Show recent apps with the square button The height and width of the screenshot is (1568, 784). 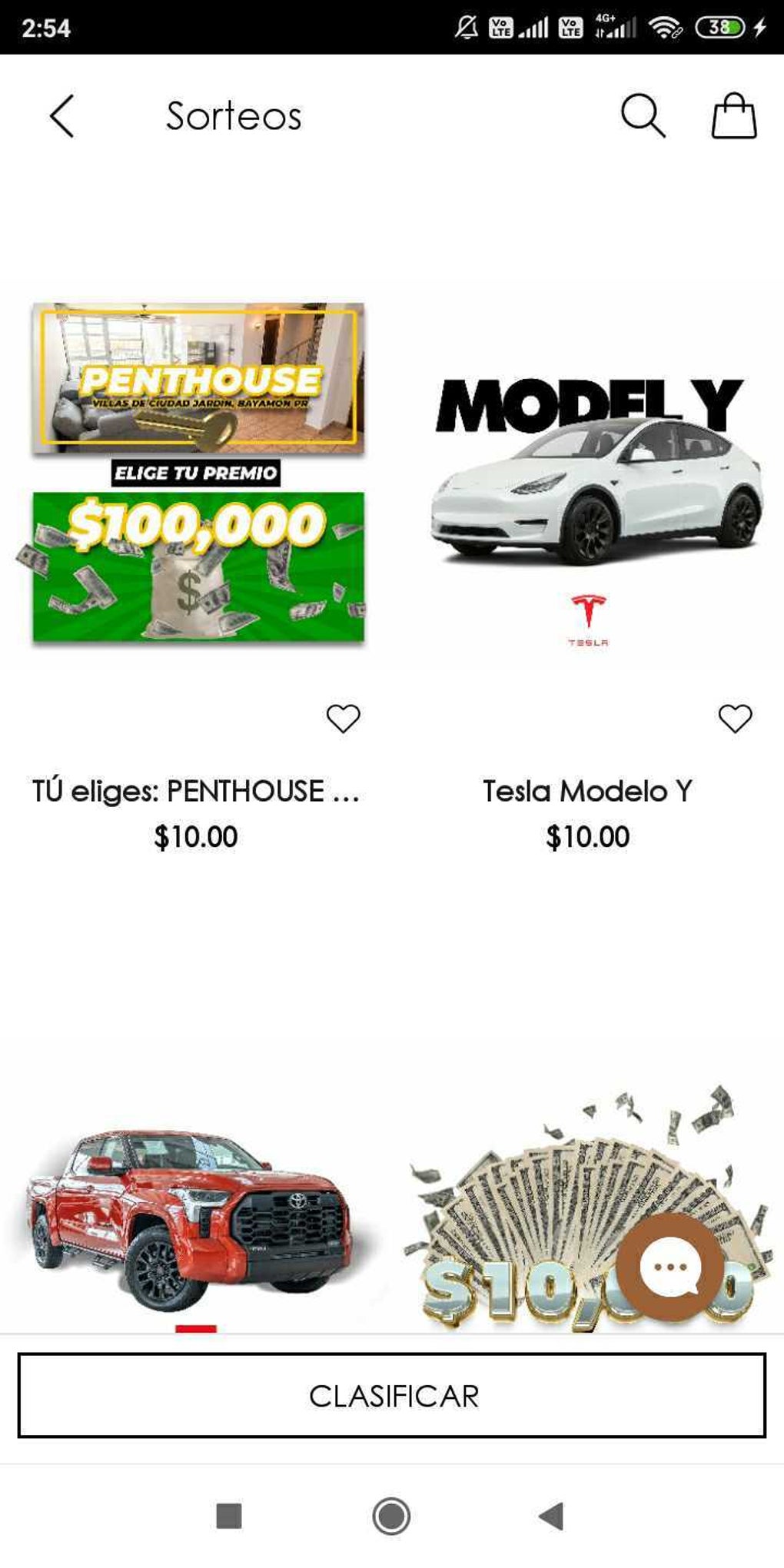229,1517
